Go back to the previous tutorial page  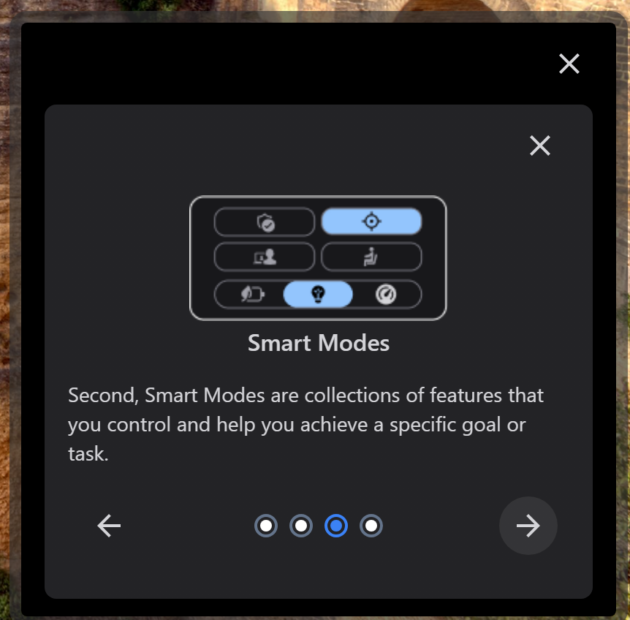coord(109,526)
